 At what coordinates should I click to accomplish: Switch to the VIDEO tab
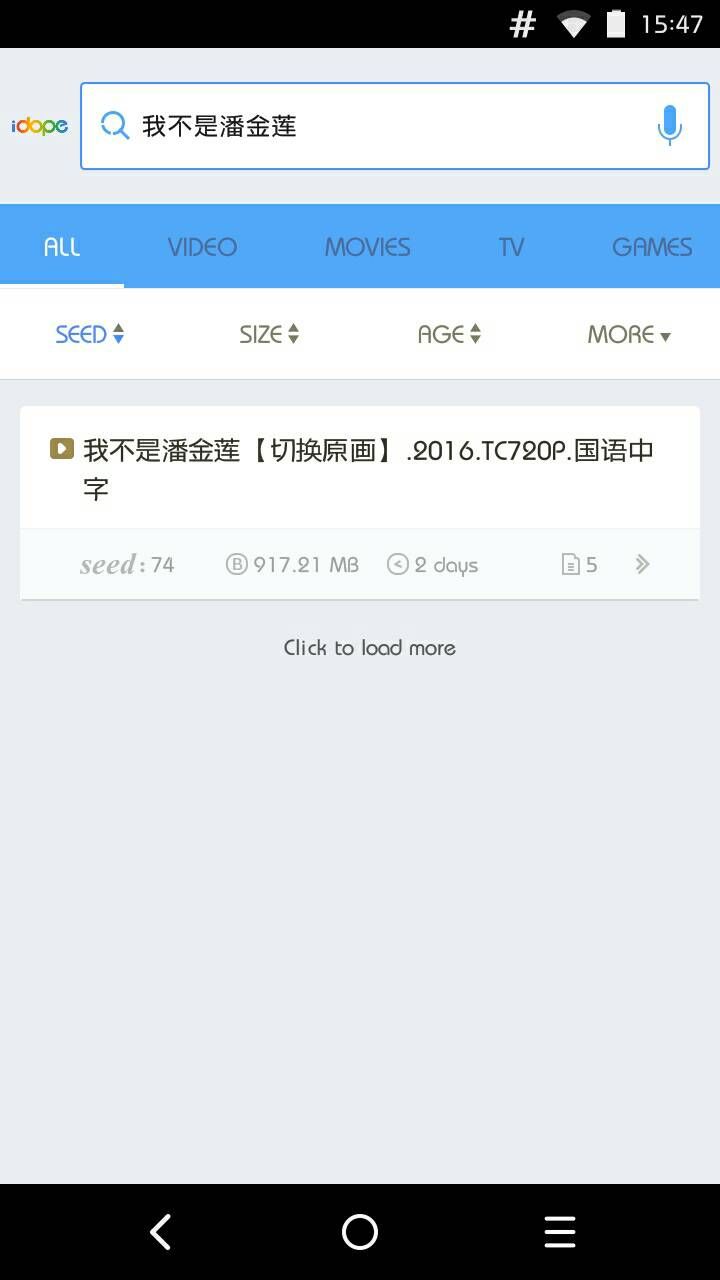202,247
